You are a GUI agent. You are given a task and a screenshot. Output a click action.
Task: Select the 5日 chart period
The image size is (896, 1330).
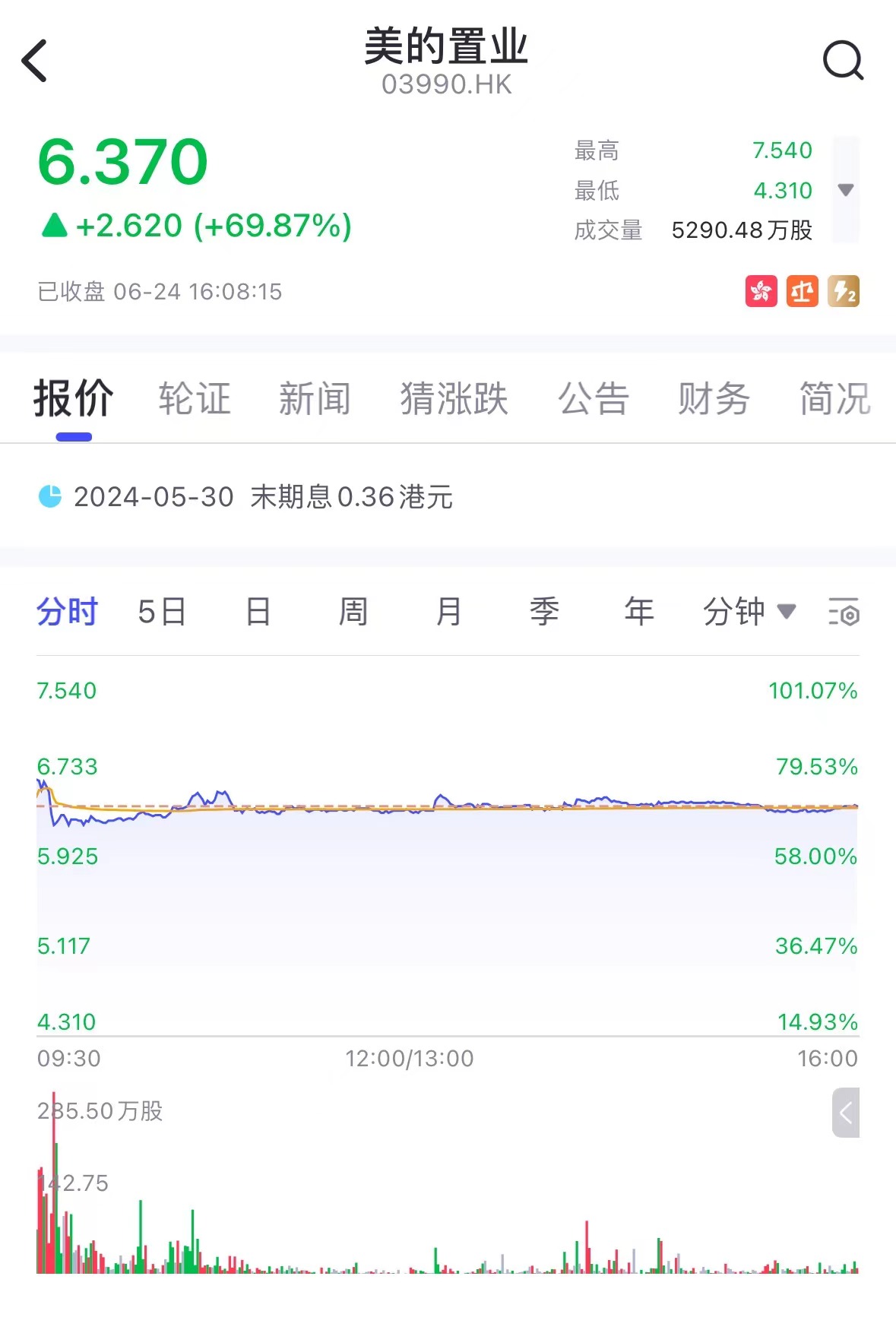(x=162, y=612)
